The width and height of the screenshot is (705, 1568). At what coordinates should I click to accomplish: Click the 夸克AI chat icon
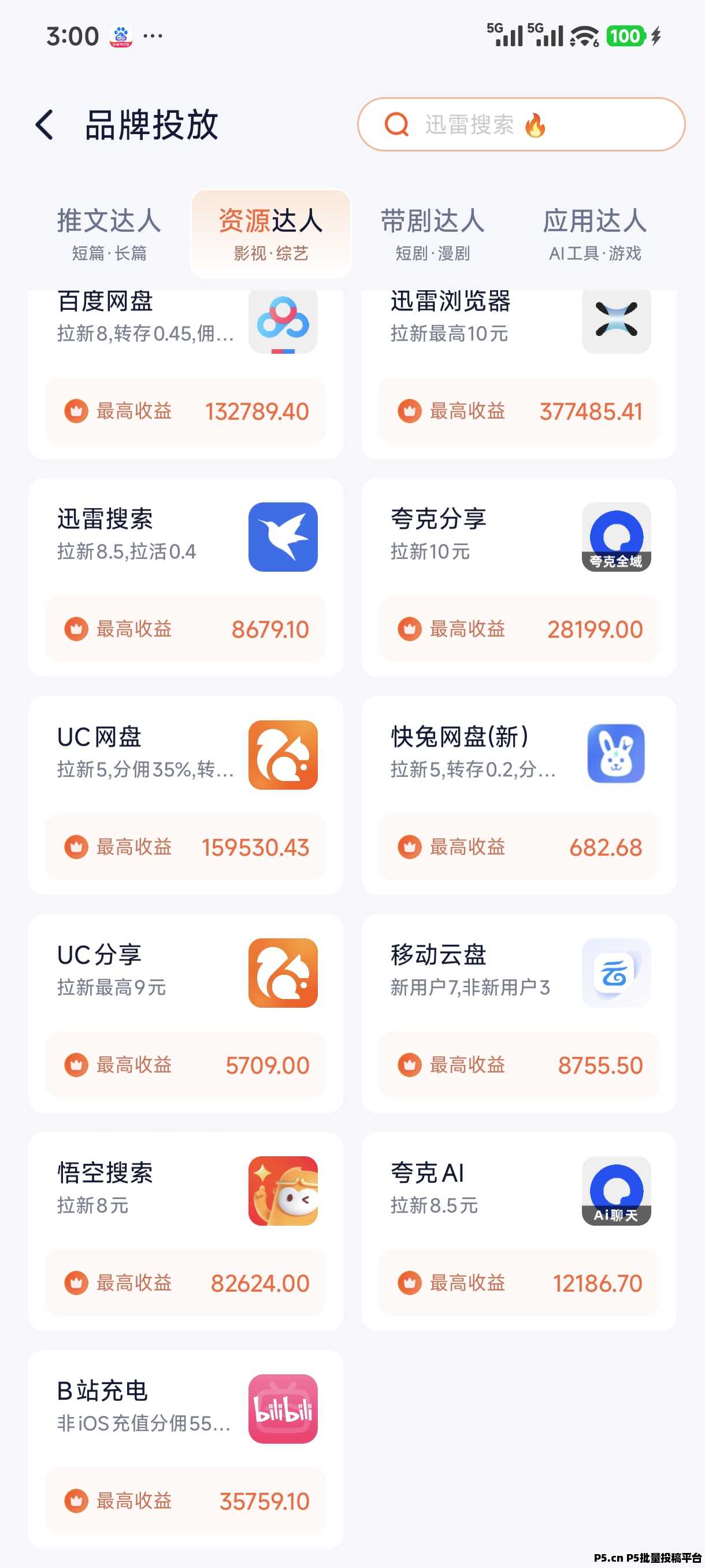tap(615, 1191)
